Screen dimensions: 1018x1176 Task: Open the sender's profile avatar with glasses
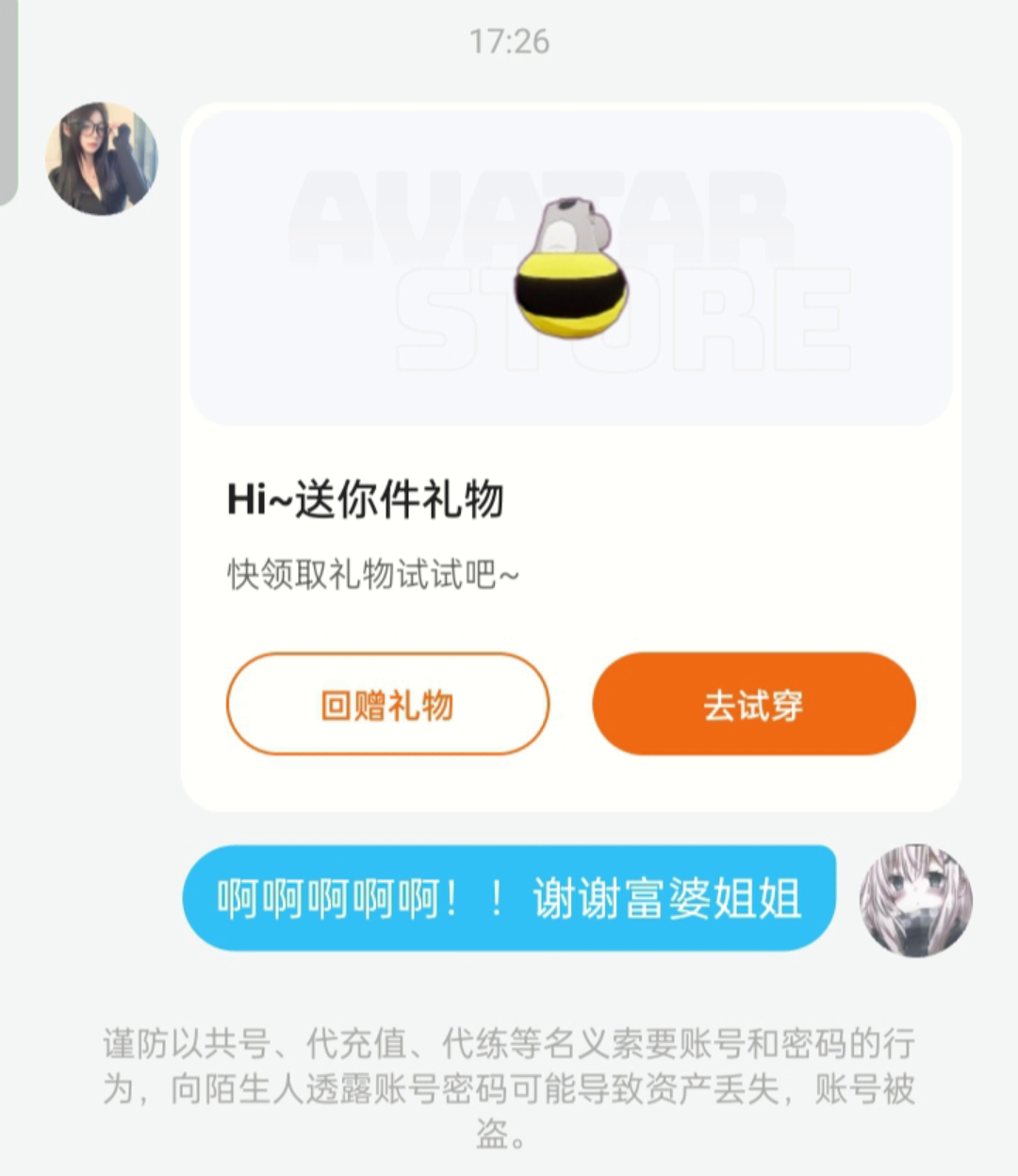click(x=102, y=158)
